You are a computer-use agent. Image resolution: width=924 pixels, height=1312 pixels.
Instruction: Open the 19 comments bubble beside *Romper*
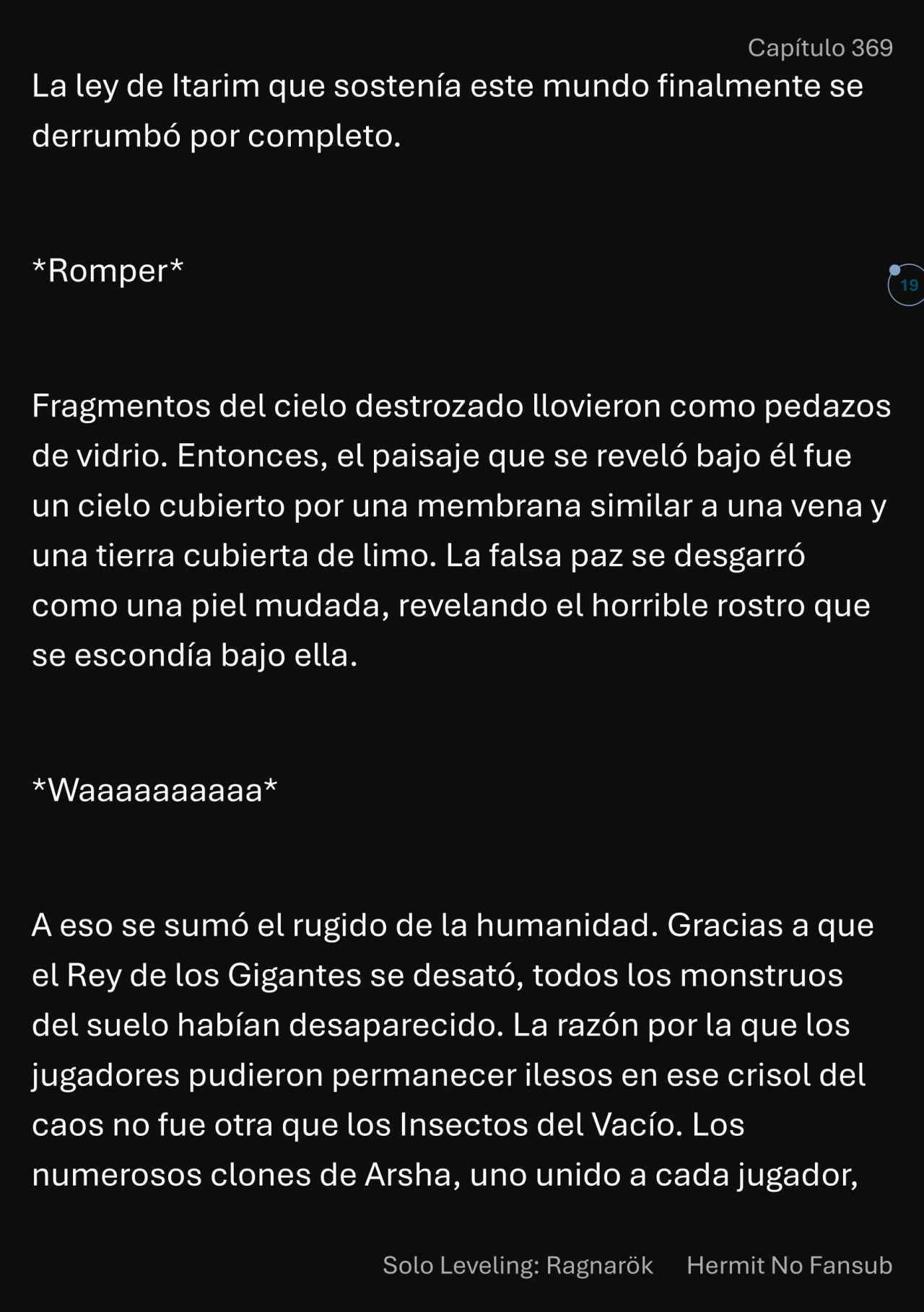907,285
